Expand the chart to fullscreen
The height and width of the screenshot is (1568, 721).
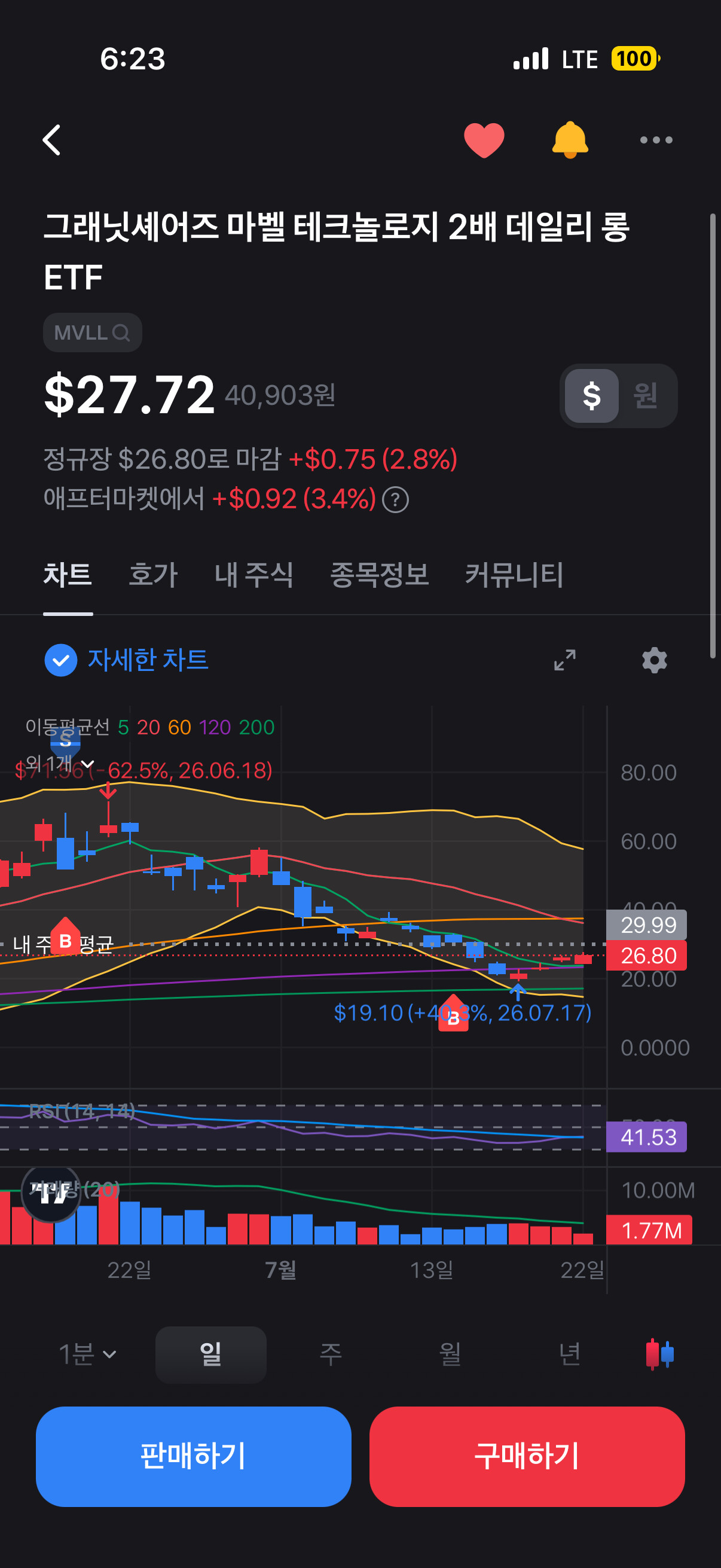564,660
